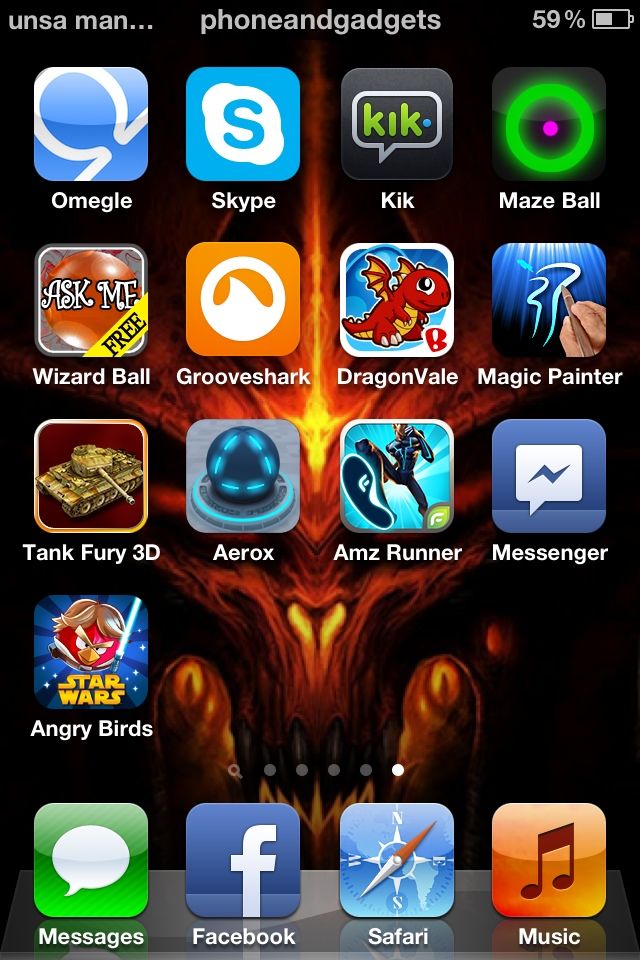
Task: Launch Grooveshark
Action: (x=243, y=300)
